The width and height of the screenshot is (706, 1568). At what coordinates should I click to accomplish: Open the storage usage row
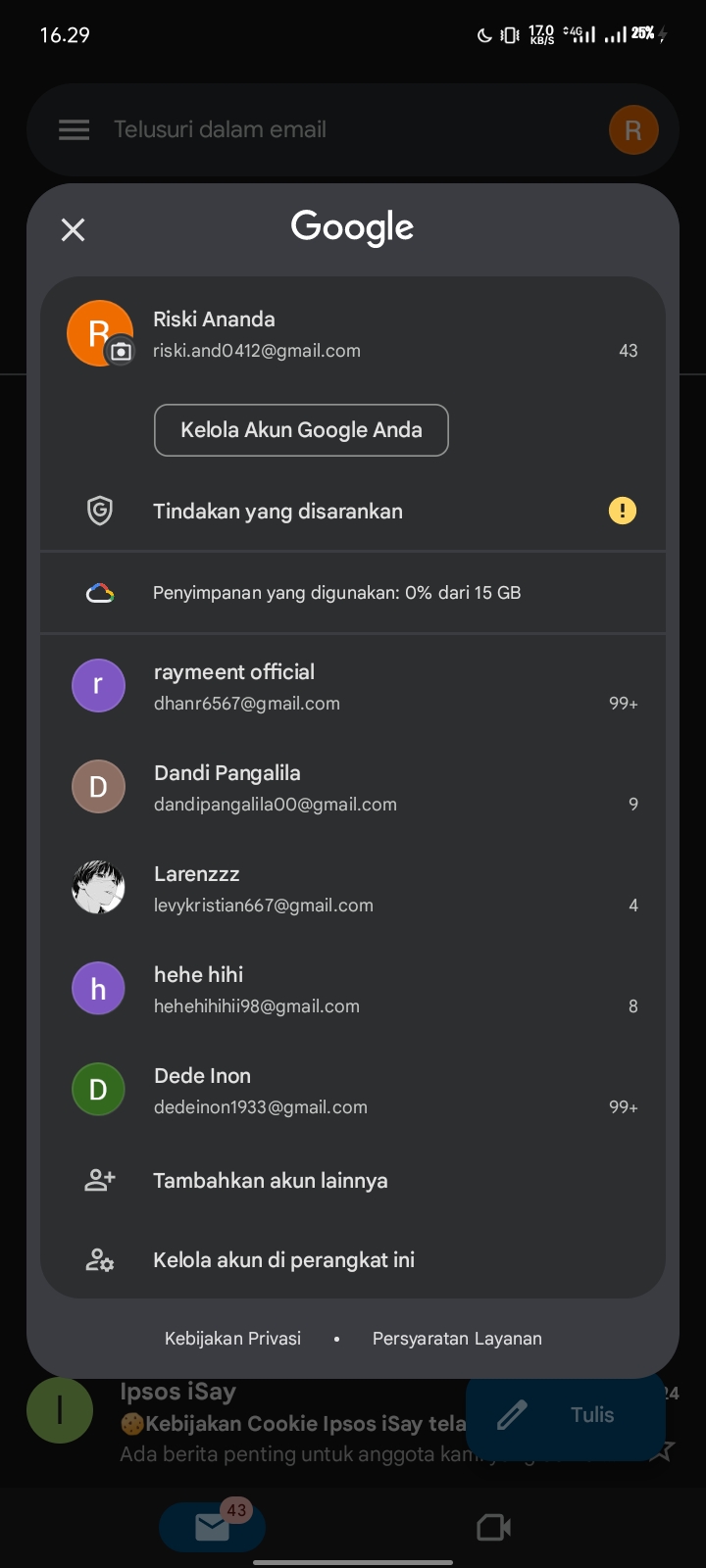[x=353, y=593]
